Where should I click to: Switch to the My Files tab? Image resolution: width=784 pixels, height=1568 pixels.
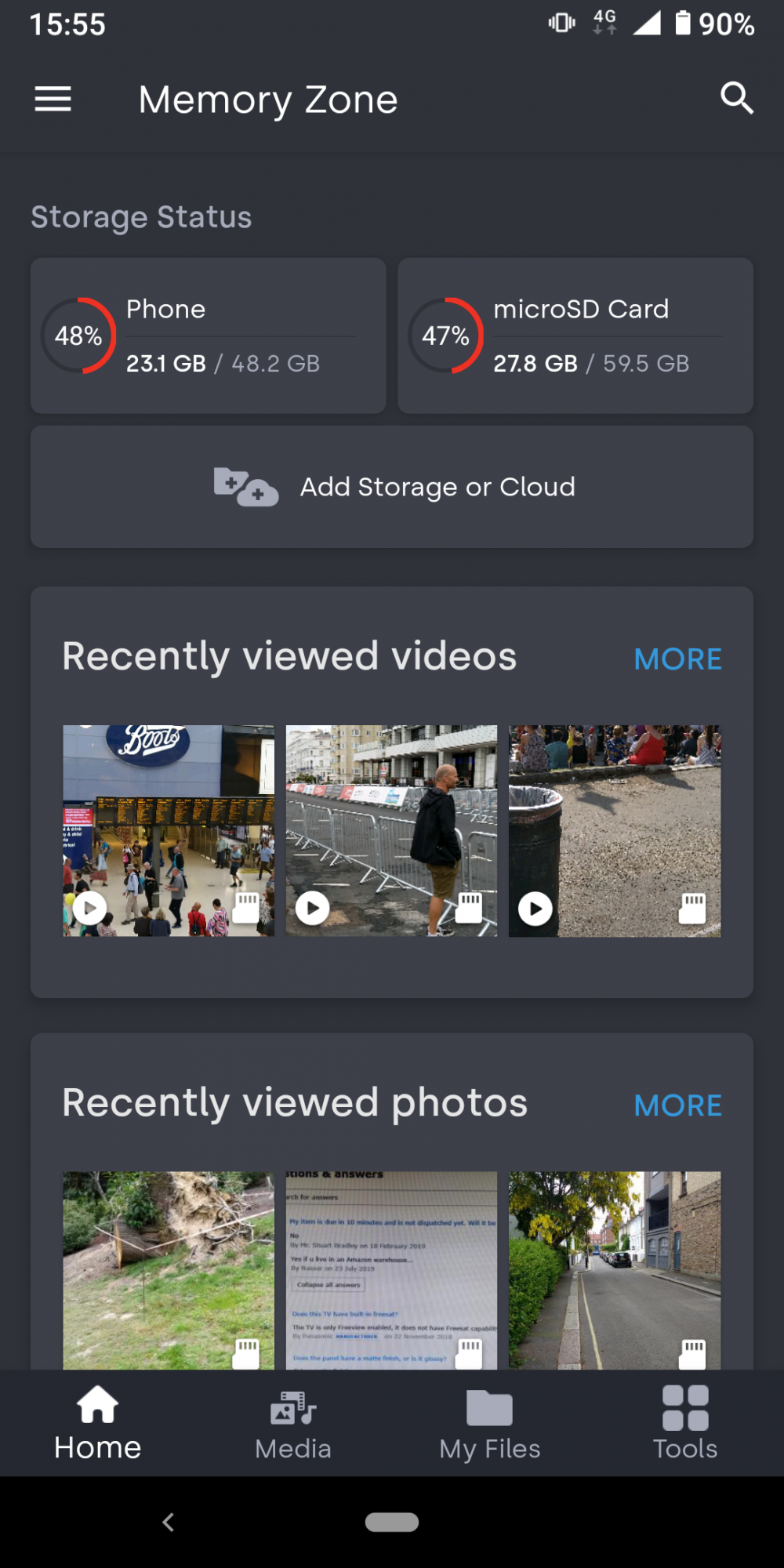click(490, 1423)
